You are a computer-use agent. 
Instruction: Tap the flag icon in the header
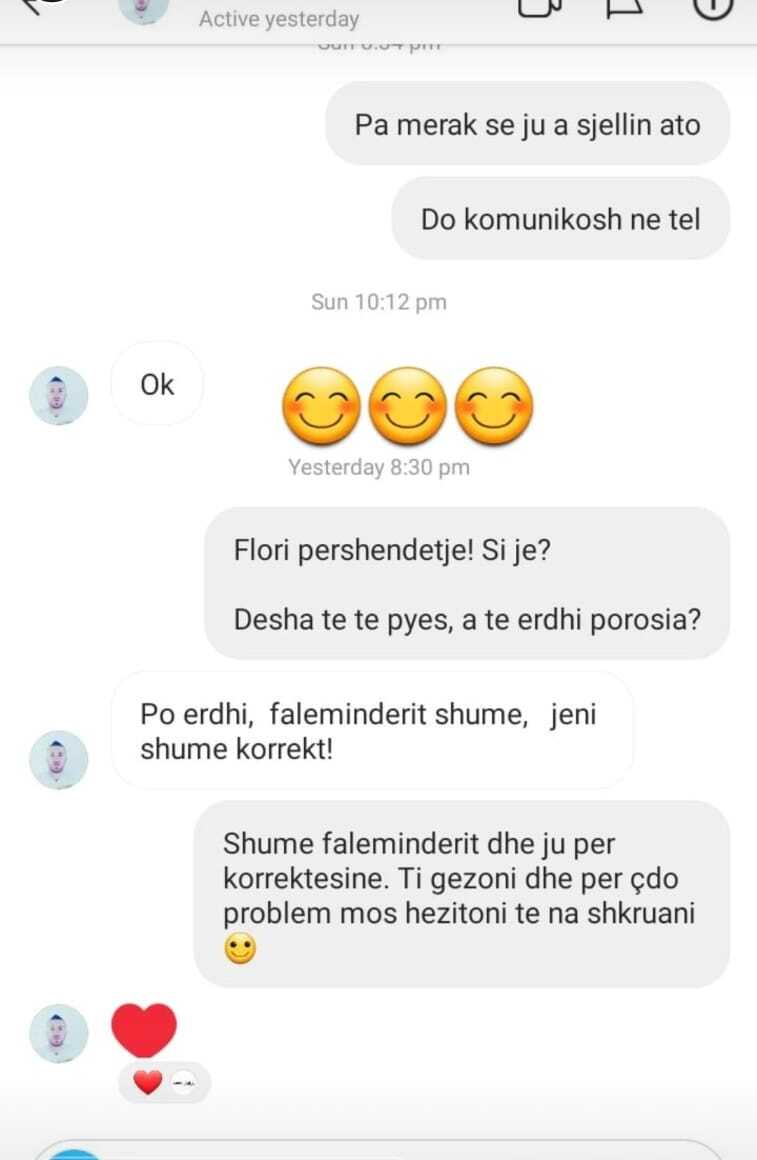(625, 7)
